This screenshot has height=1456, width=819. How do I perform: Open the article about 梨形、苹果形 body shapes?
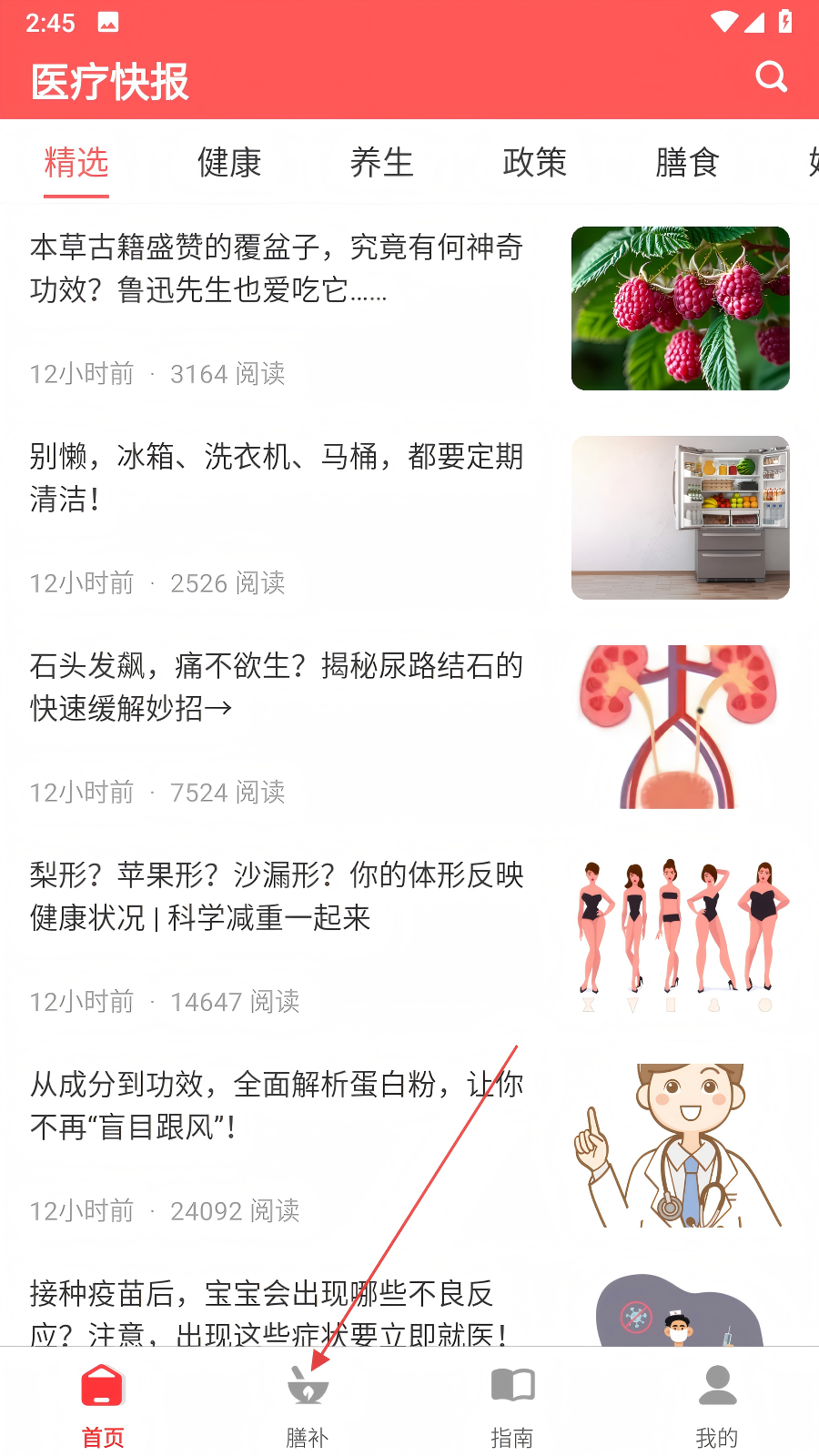coord(277,897)
